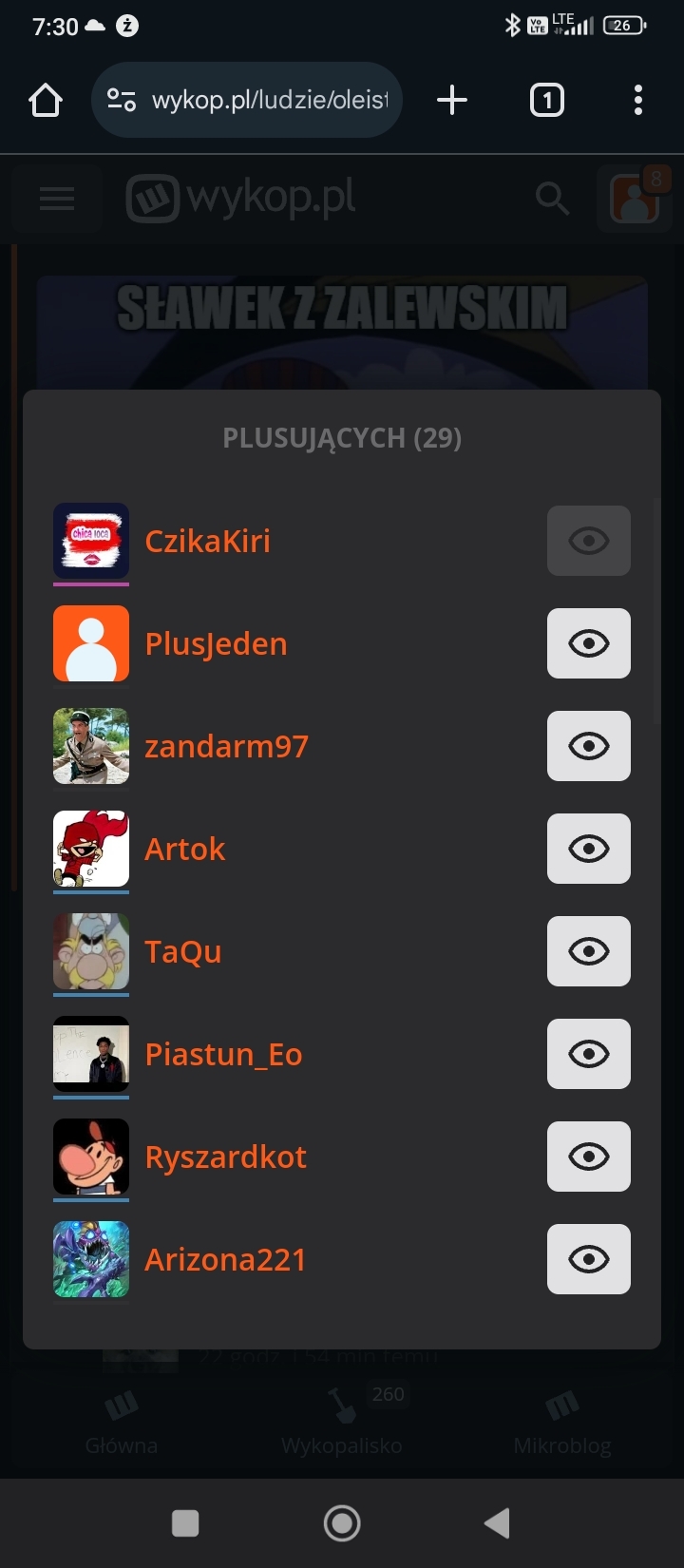Image resolution: width=684 pixels, height=1568 pixels.
Task: Tap the eye button beside Artok
Action: [x=588, y=849]
